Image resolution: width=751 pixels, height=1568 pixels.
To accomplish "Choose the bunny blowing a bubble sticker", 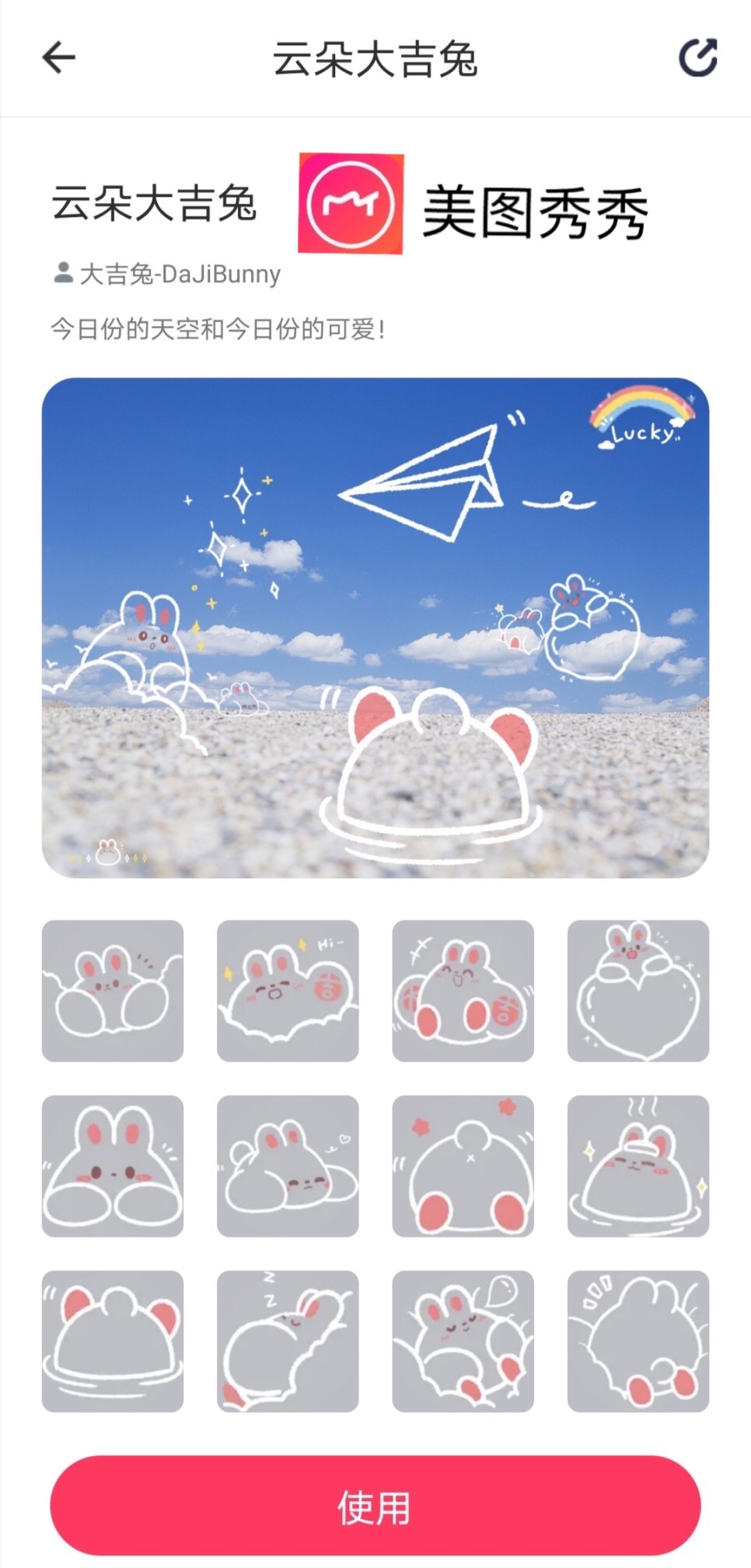I will [463, 1341].
